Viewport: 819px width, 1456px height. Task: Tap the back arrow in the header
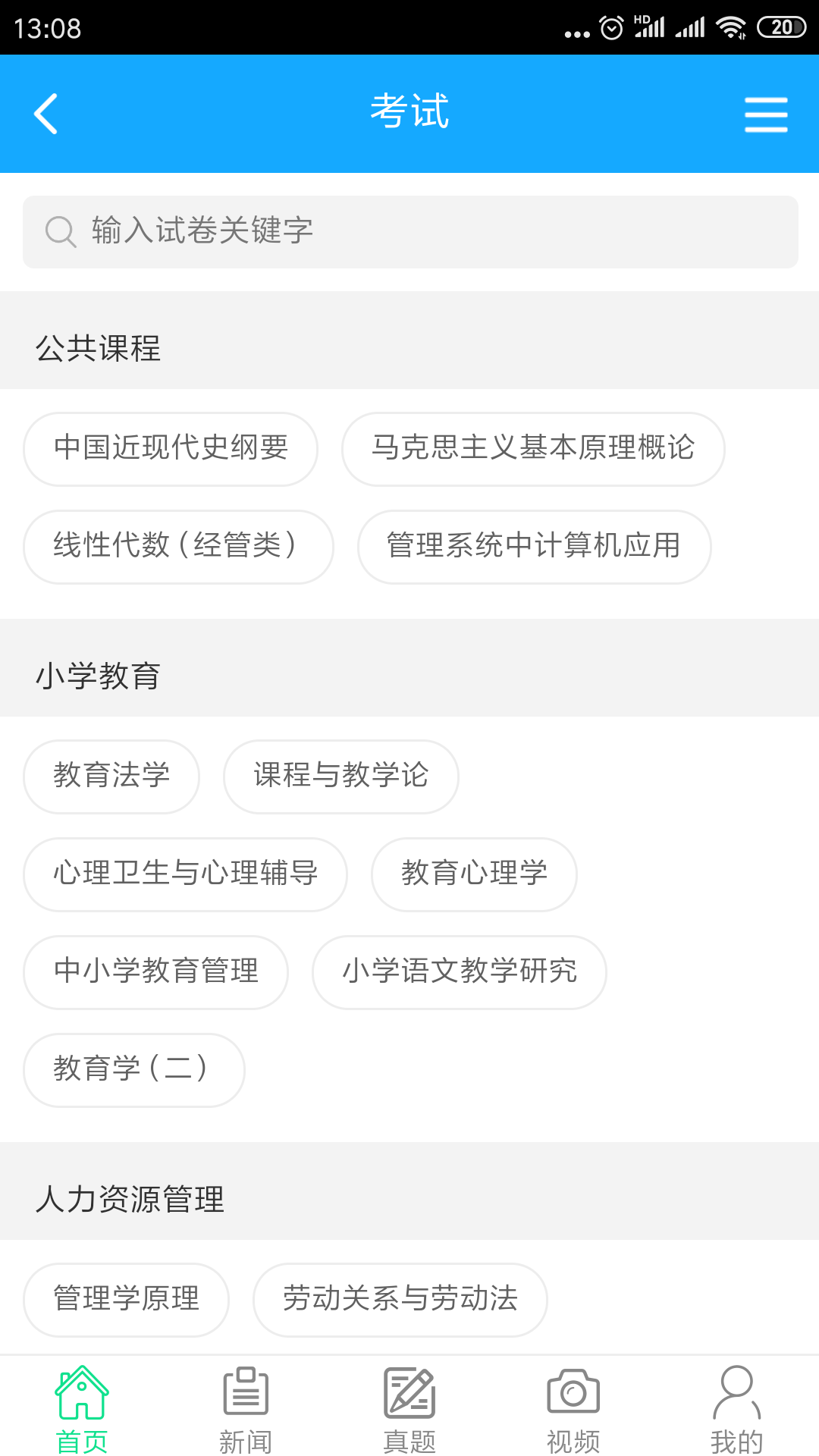coord(45,112)
